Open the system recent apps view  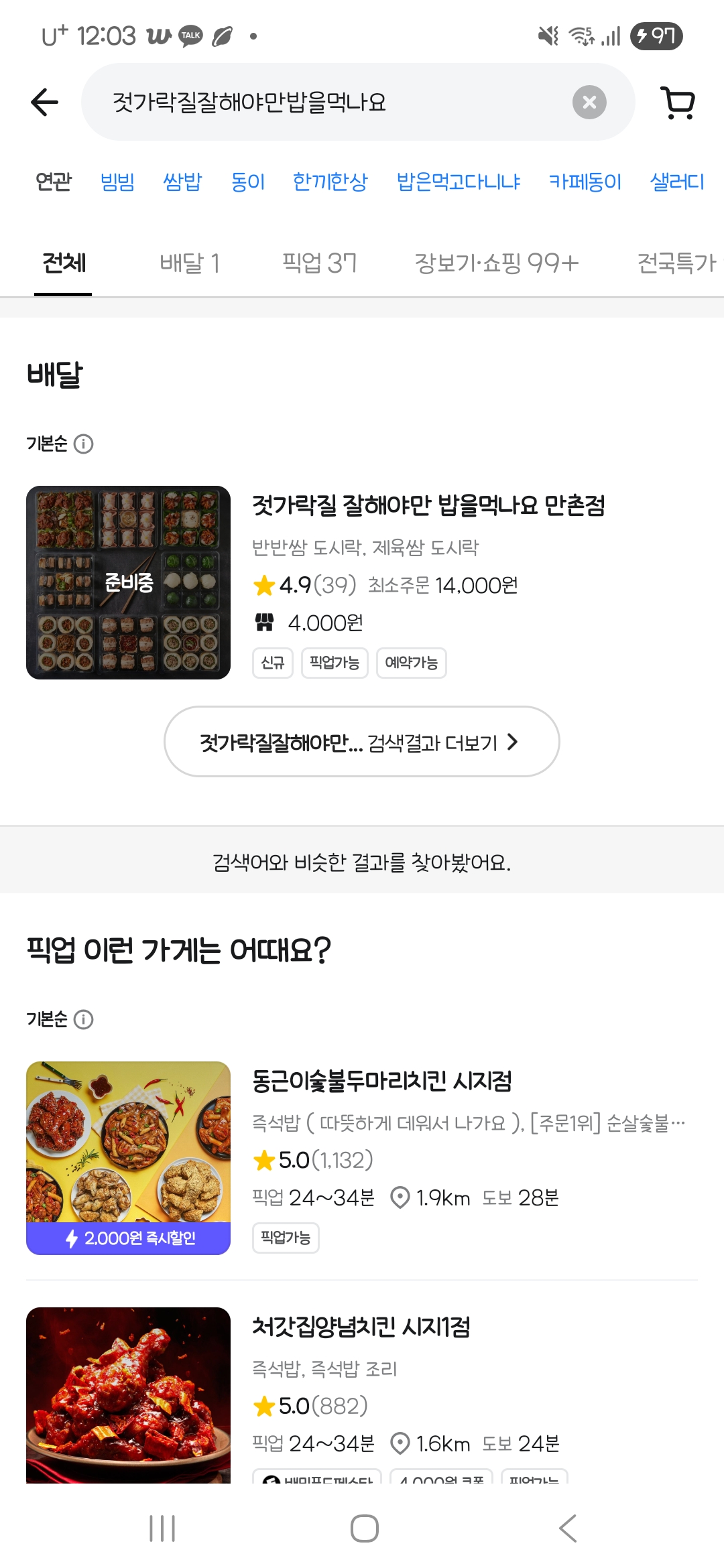(x=162, y=1528)
